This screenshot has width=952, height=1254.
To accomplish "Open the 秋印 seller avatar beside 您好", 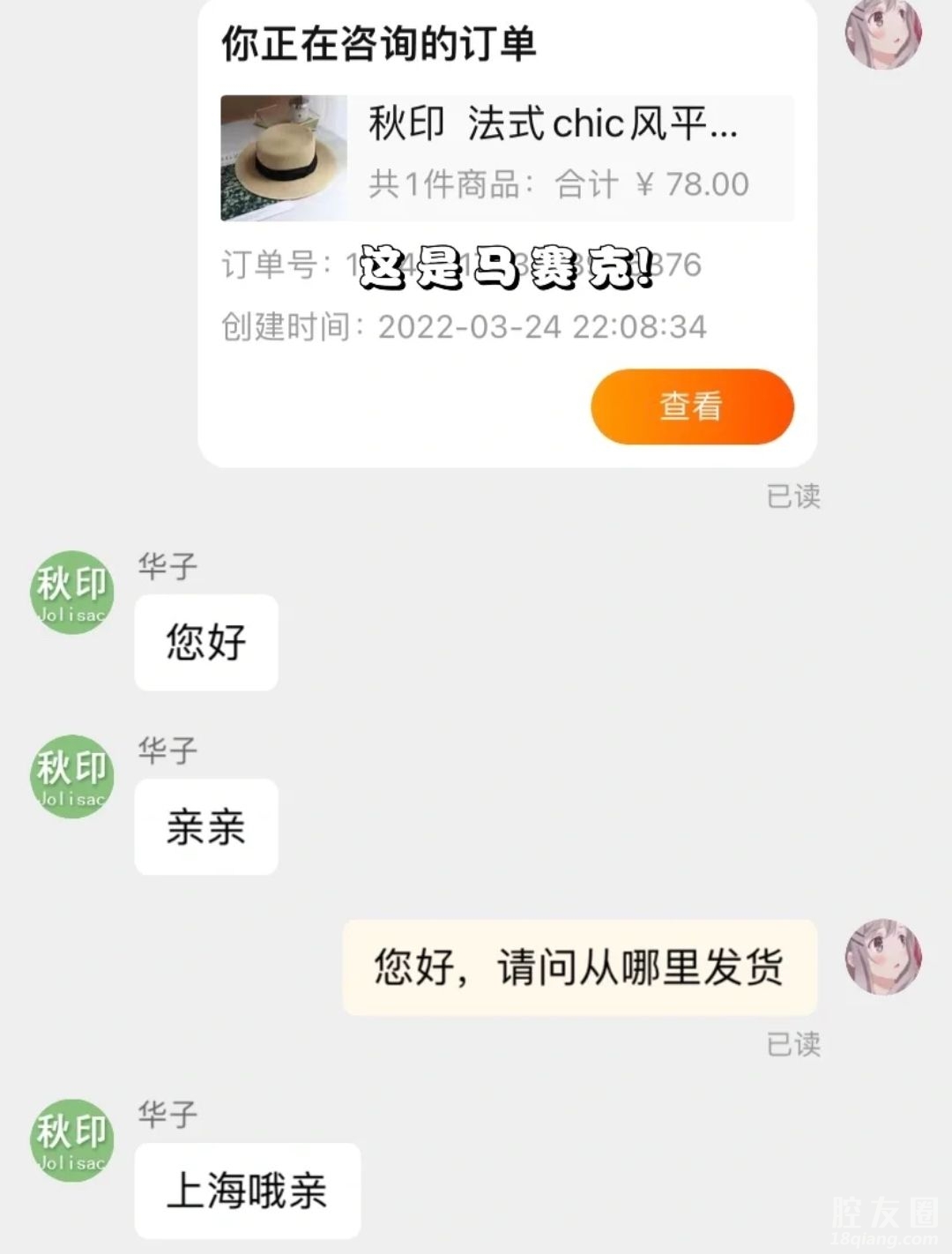I will (x=72, y=593).
